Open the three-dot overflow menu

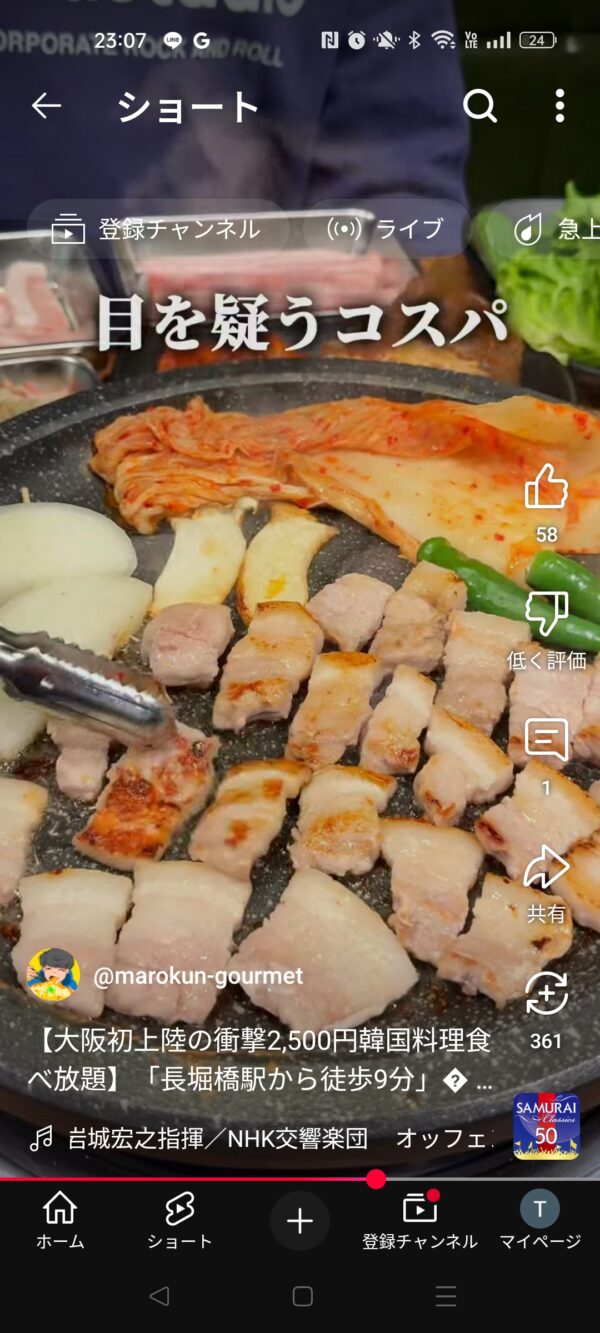point(559,106)
